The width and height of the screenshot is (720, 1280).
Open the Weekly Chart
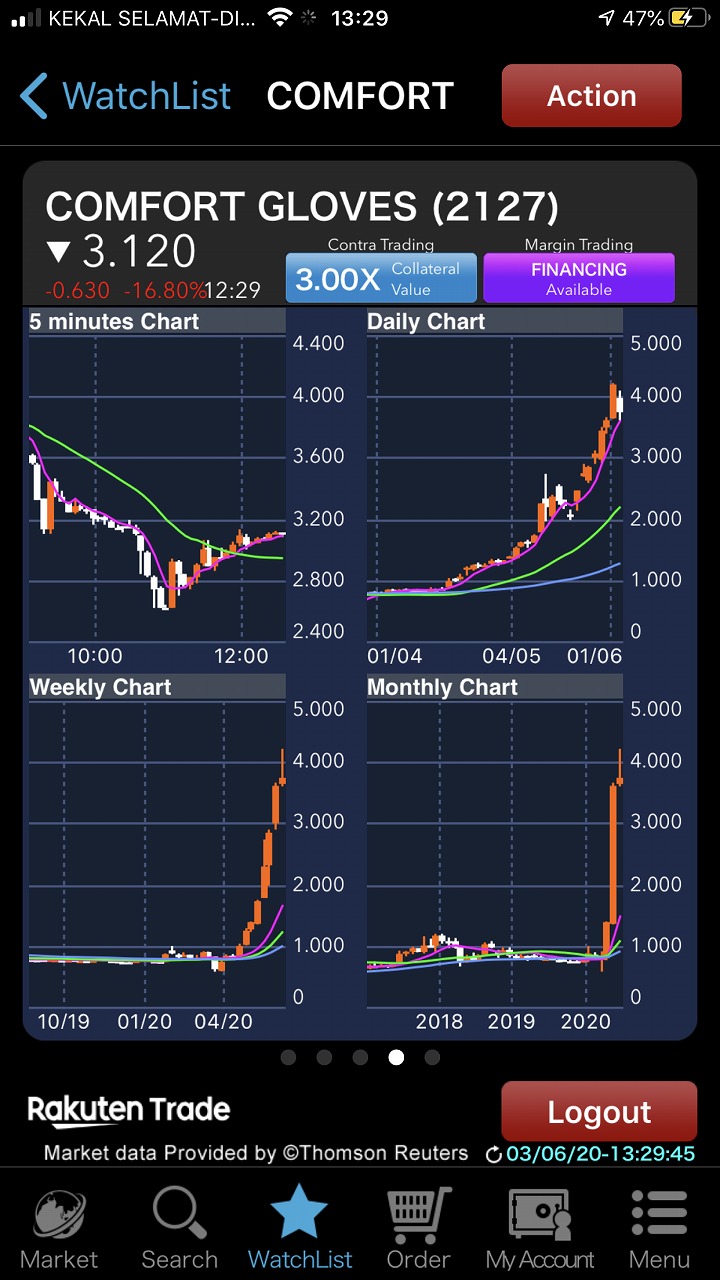tap(157, 850)
